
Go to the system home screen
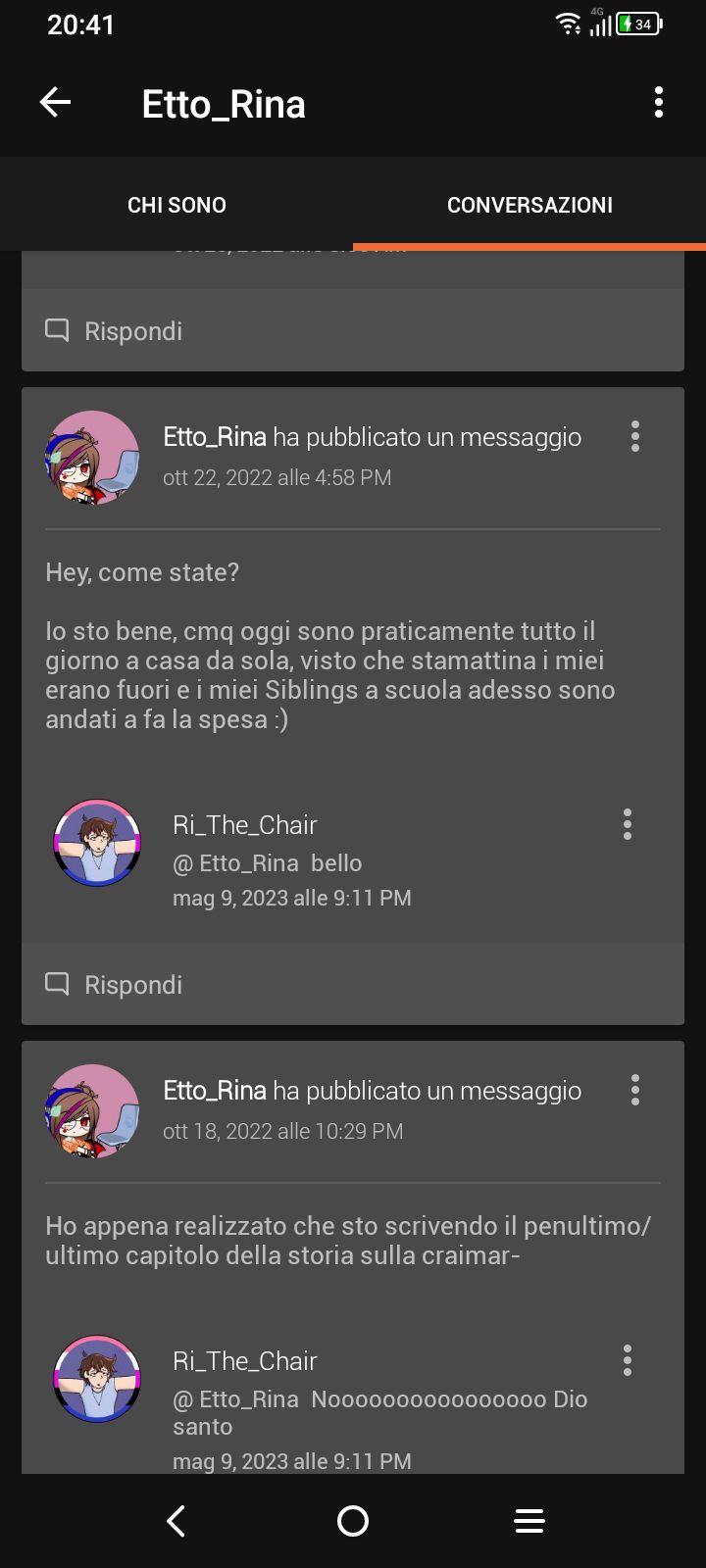353,1521
